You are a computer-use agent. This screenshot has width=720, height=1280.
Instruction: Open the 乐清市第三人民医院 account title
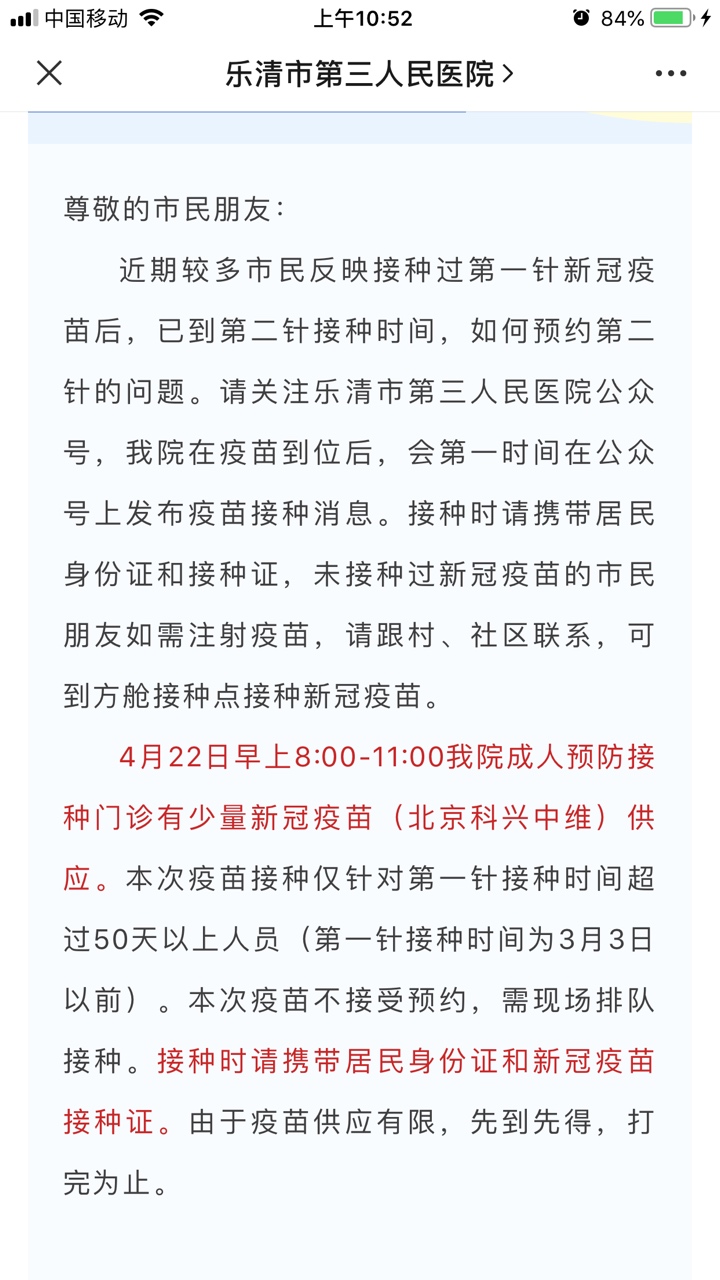tap(369, 74)
